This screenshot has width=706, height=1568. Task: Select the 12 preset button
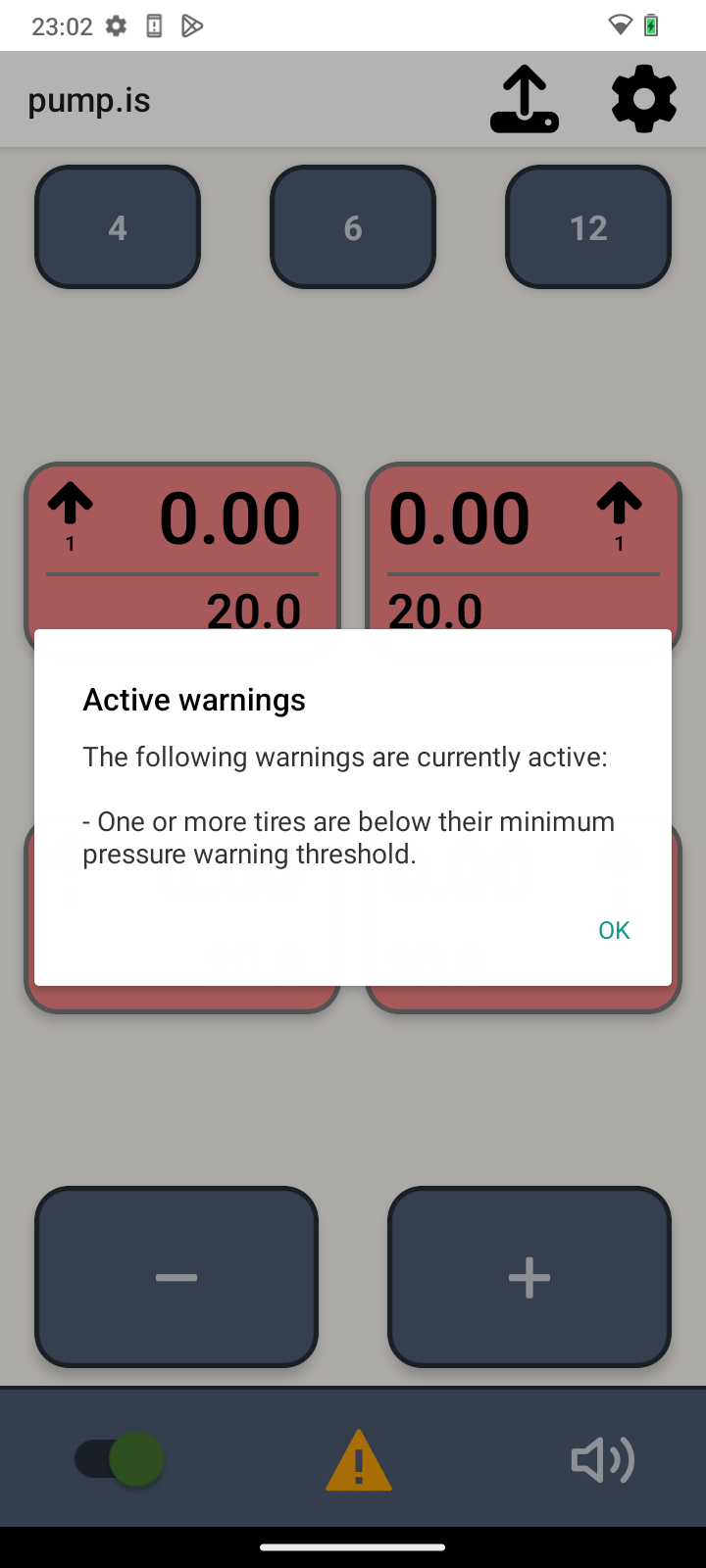coord(588,227)
